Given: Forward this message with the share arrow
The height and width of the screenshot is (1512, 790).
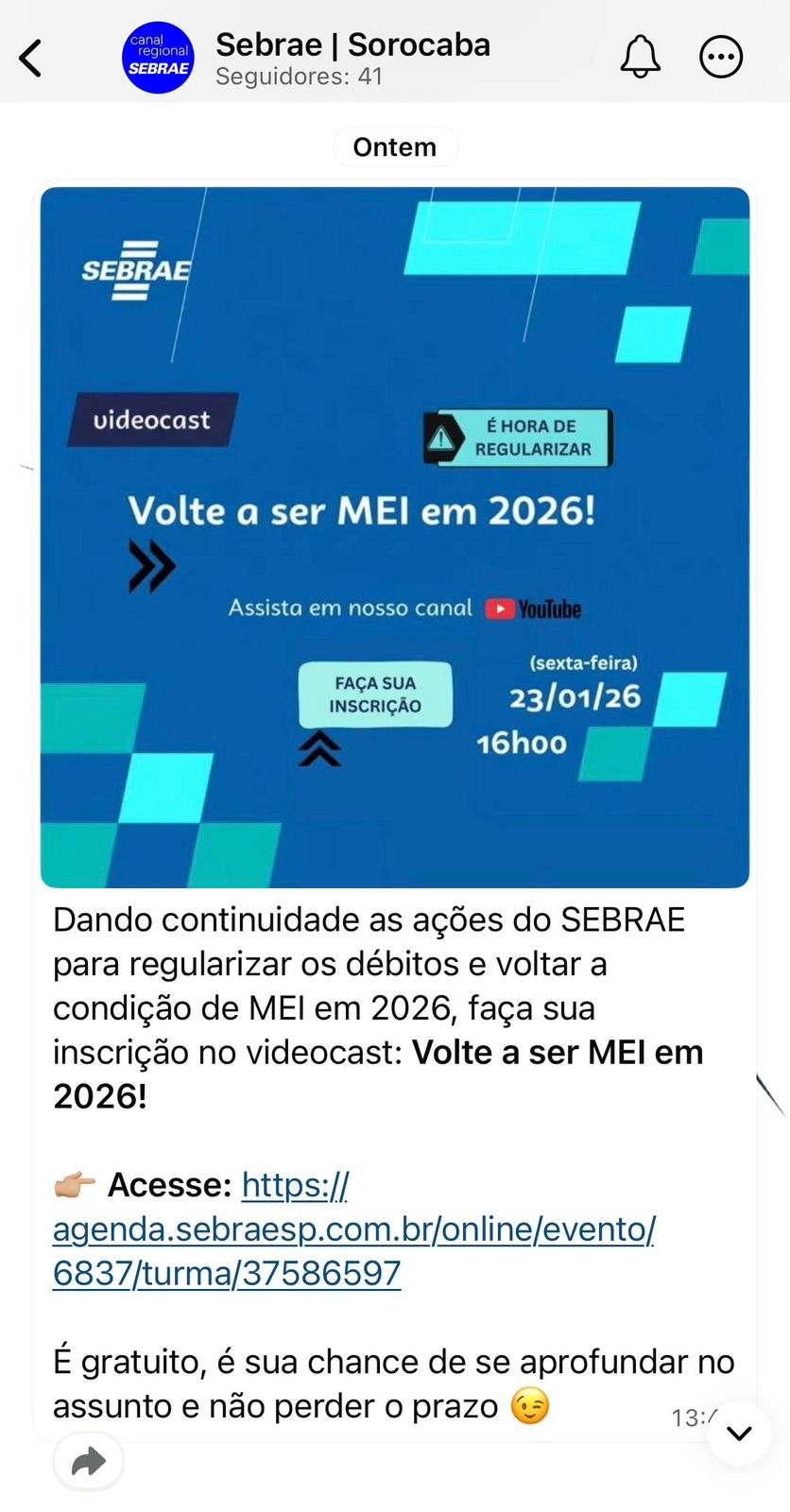Looking at the screenshot, I should point(89,1461).
